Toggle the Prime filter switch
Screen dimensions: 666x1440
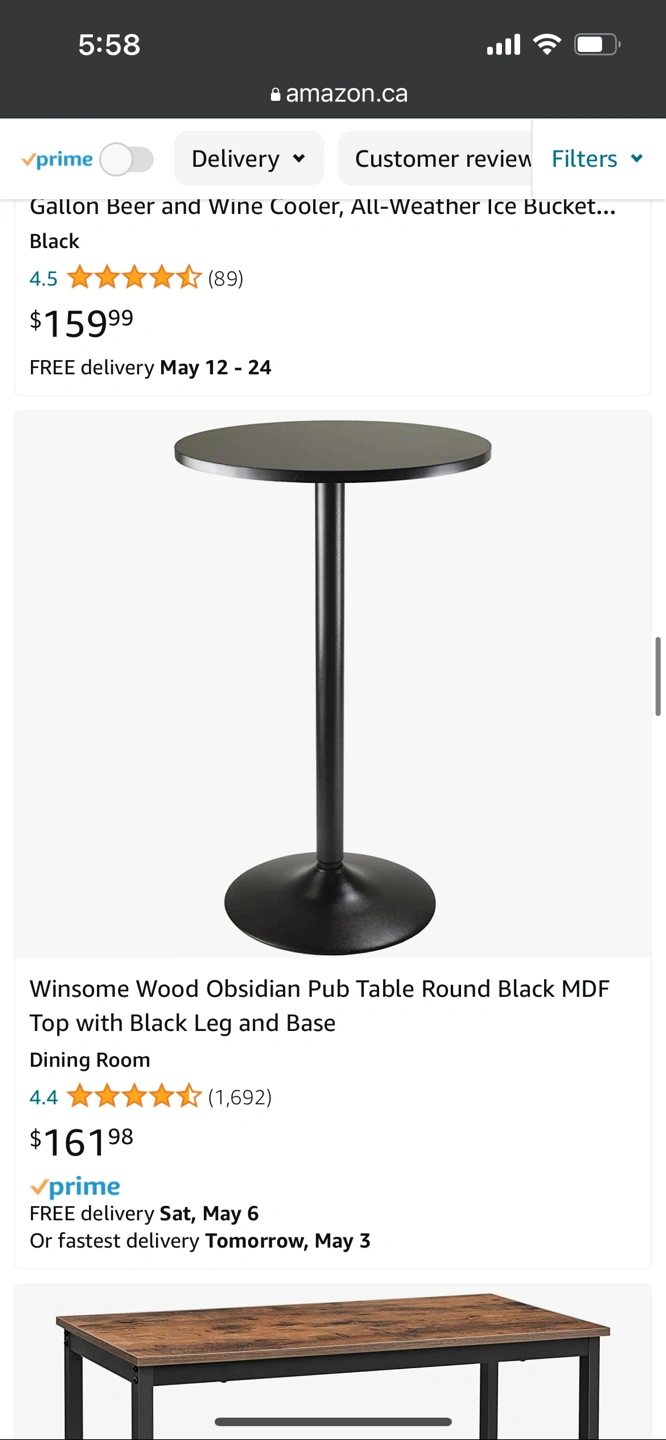pyautogui.click(x=127, y=159)
